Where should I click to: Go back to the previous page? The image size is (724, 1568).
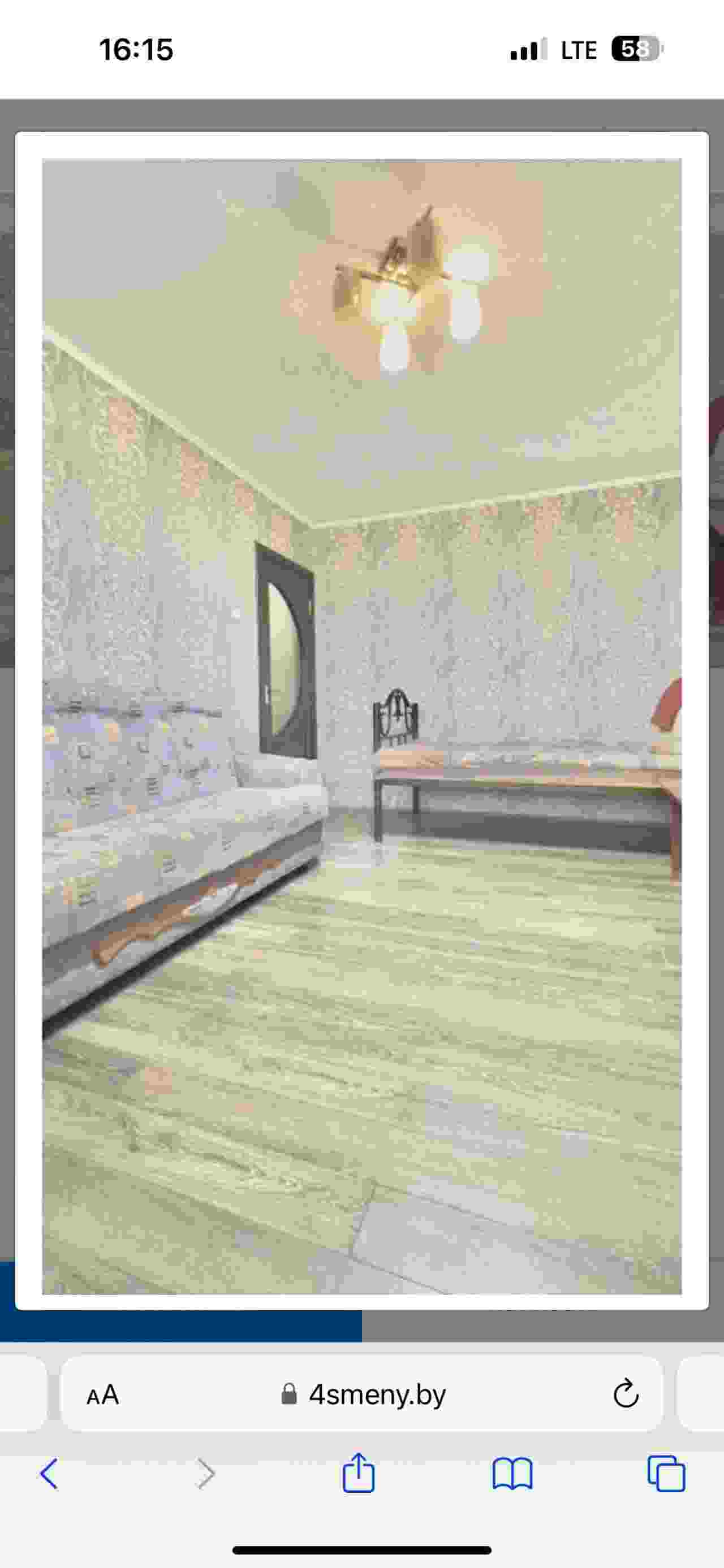click(49, 1474)
